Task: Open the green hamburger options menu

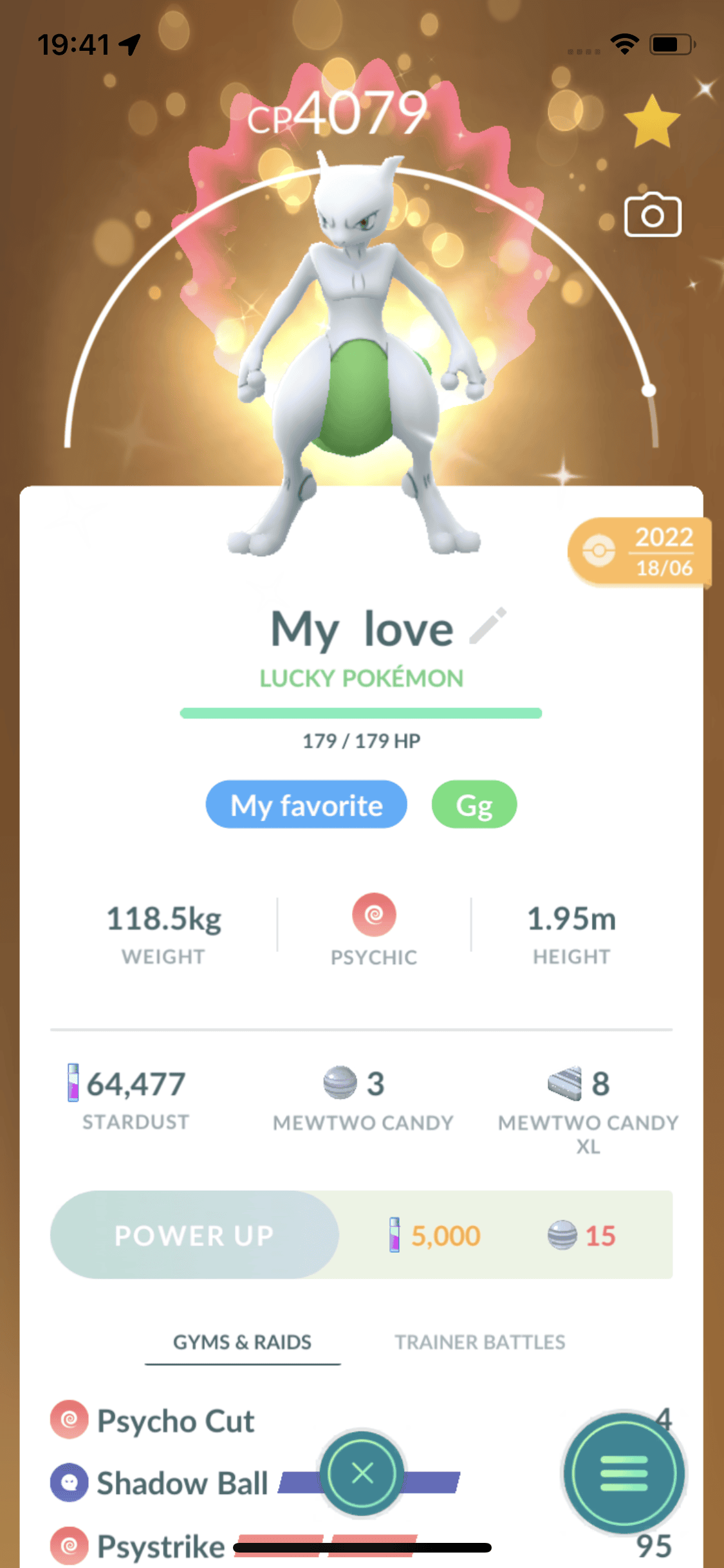Action: coord(624,1473)
